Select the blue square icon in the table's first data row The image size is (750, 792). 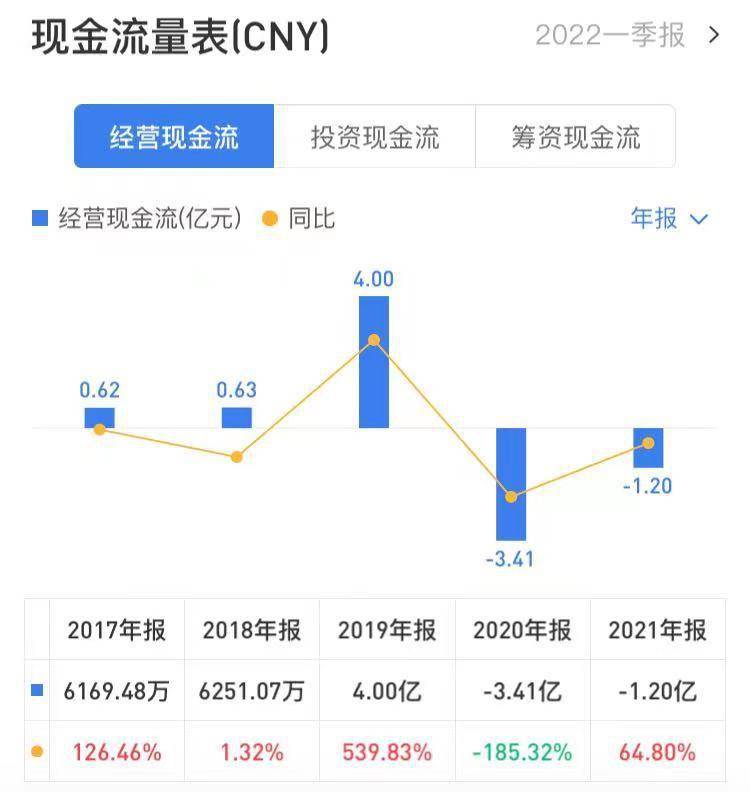37,691
